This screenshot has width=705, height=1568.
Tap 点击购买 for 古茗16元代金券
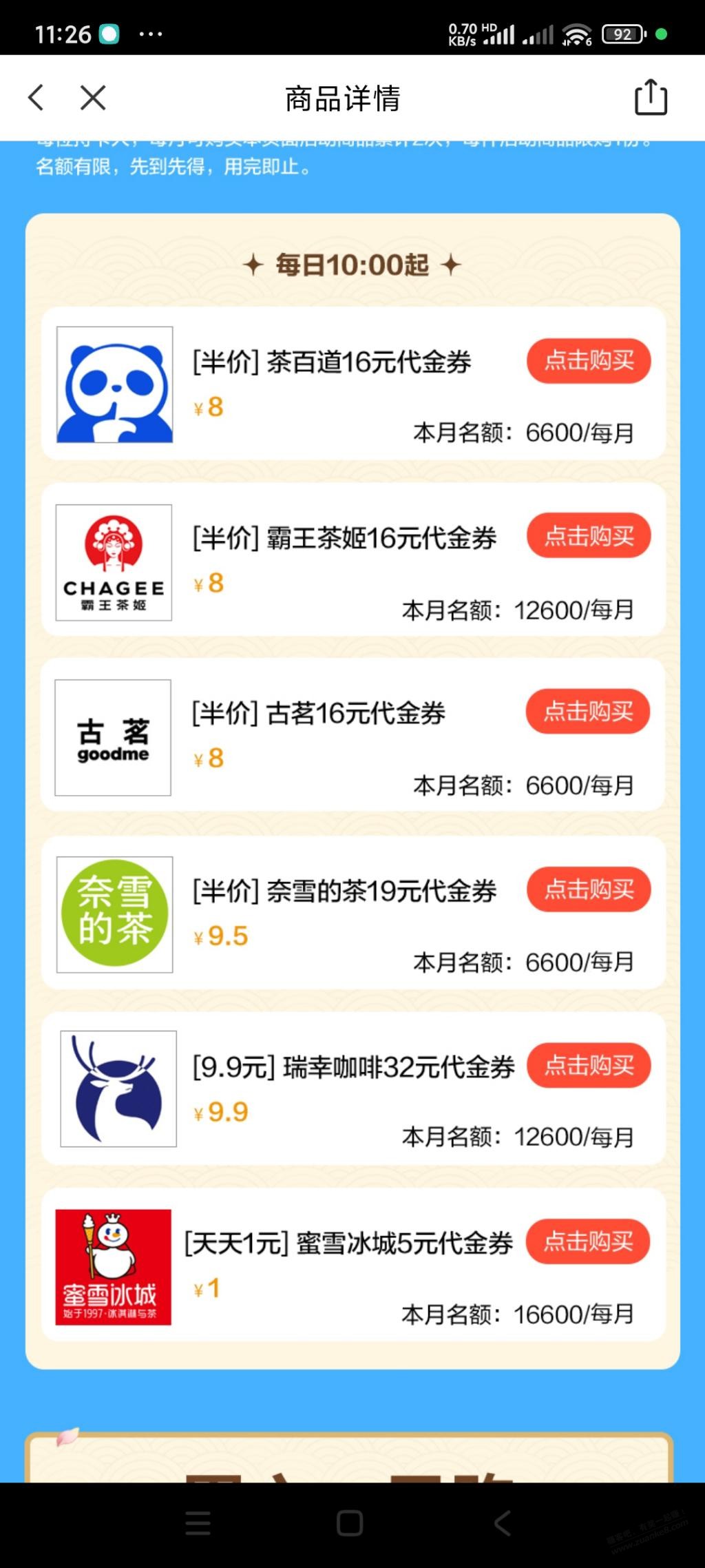pos(589,712)
